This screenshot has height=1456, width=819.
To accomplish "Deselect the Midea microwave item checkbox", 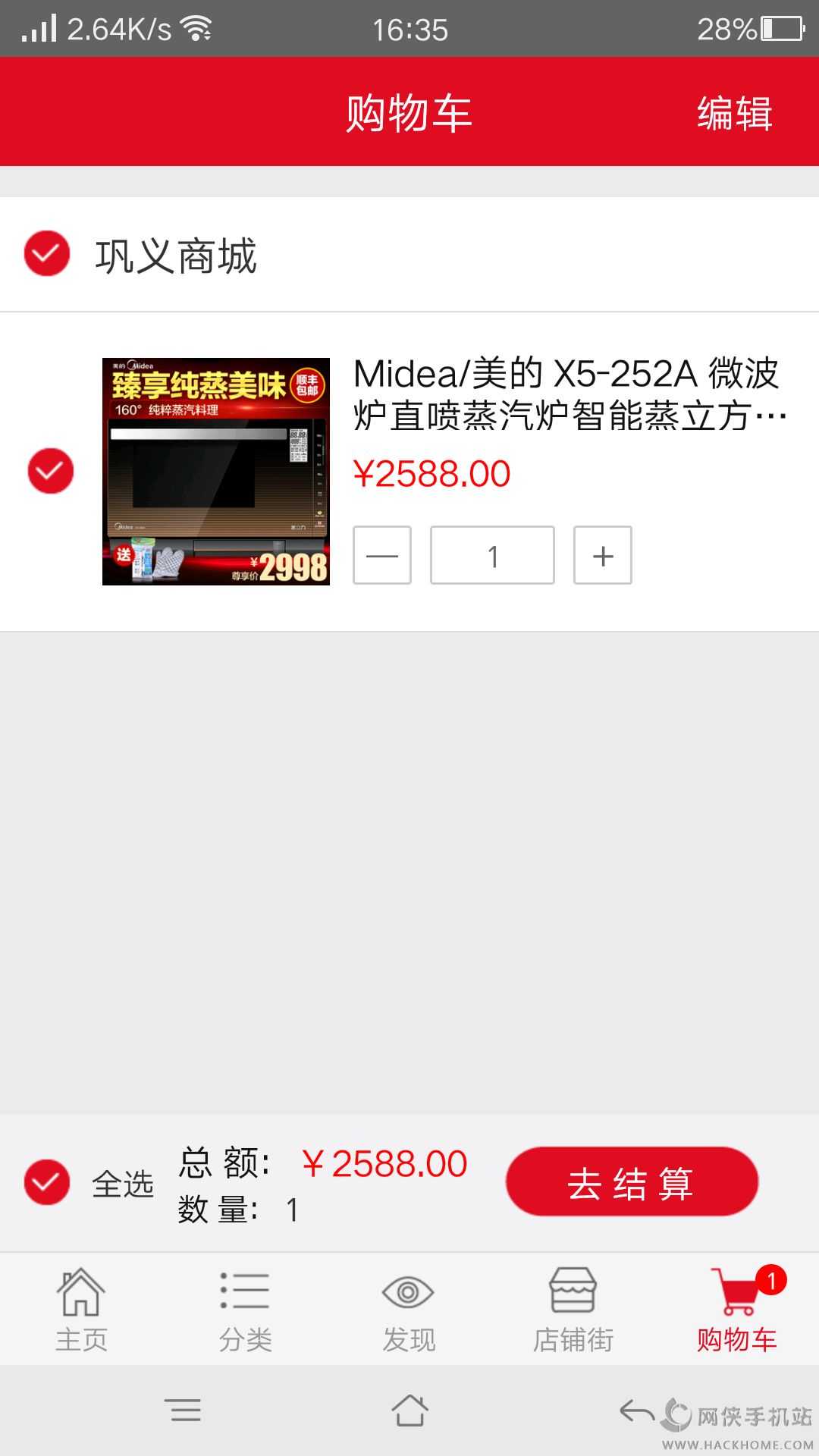I will 51,471.
